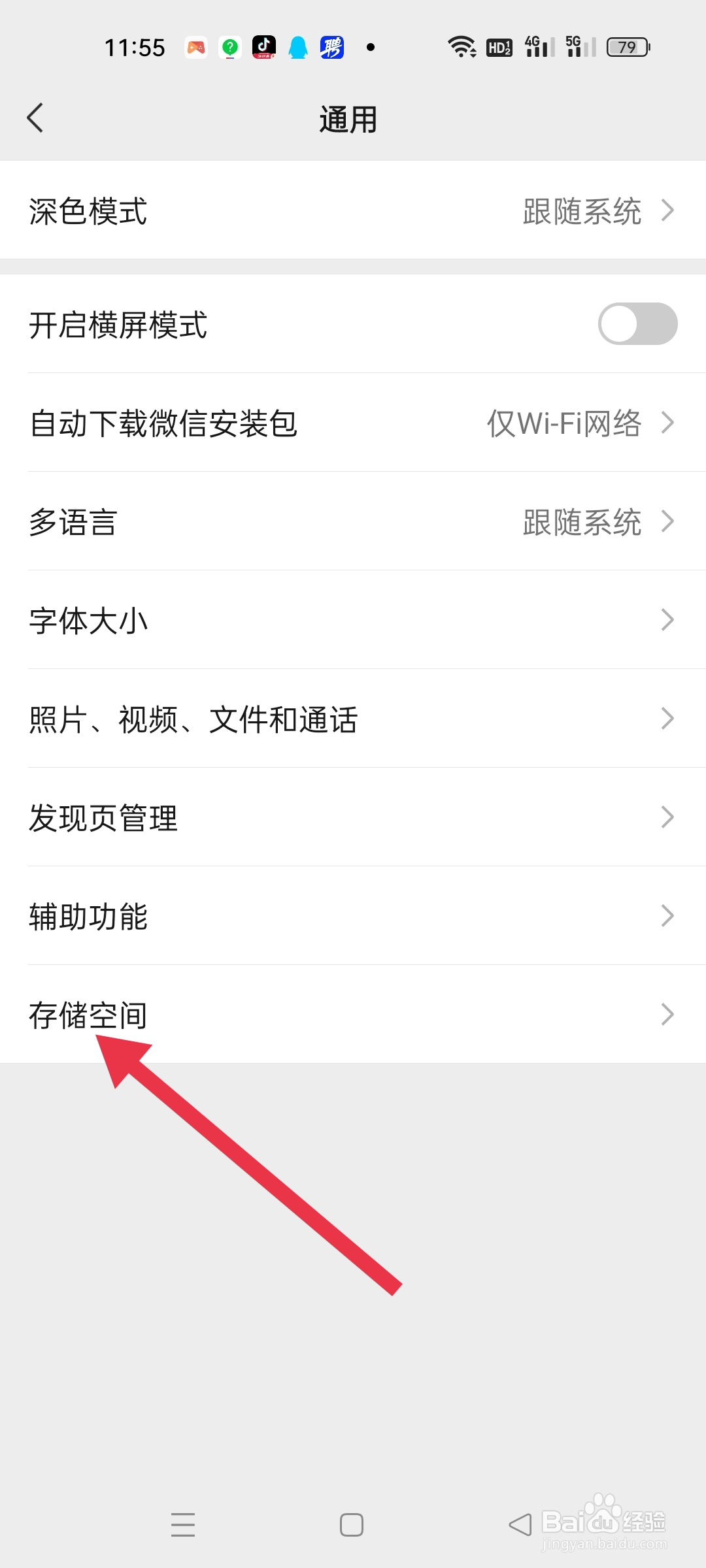Click the green question mark status icon

point(230,47)
